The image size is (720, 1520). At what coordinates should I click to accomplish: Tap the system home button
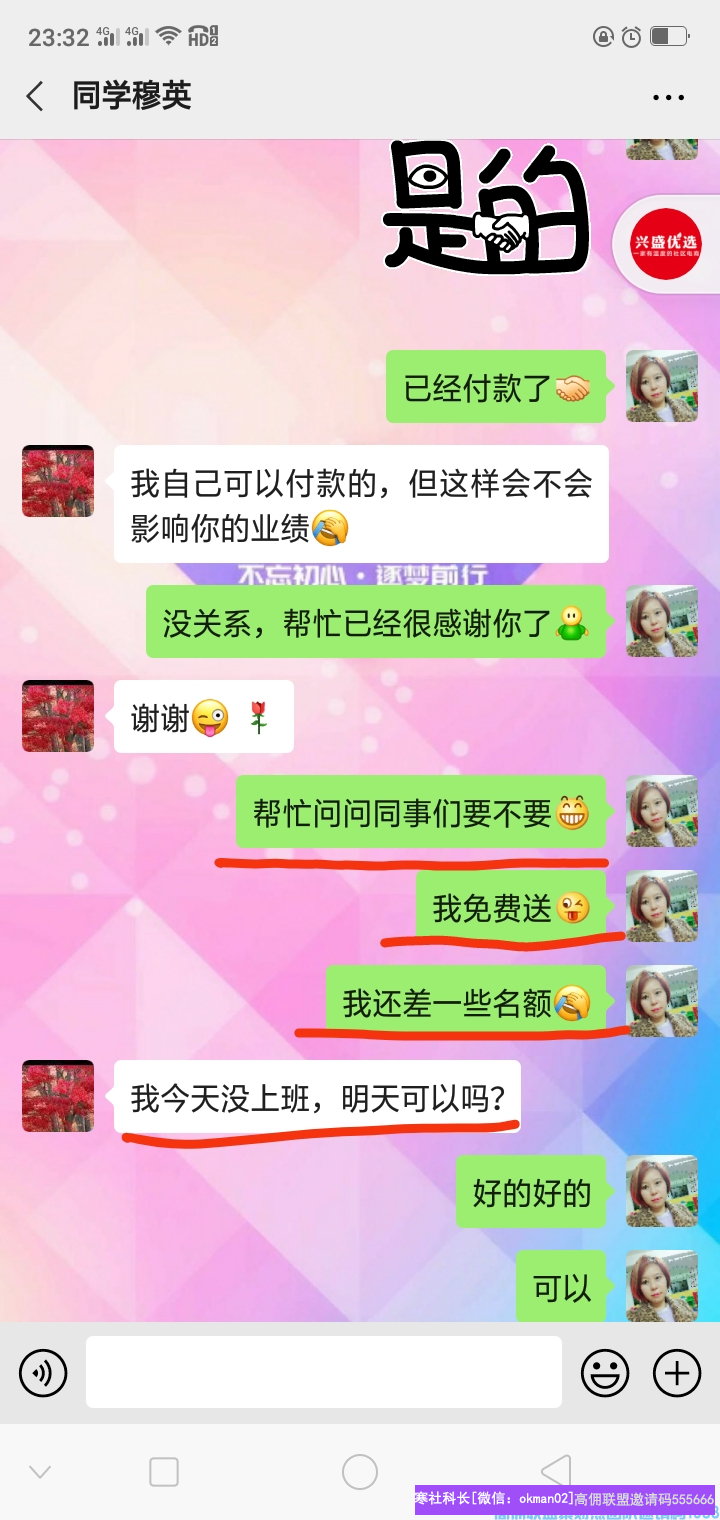(360, 1471)
